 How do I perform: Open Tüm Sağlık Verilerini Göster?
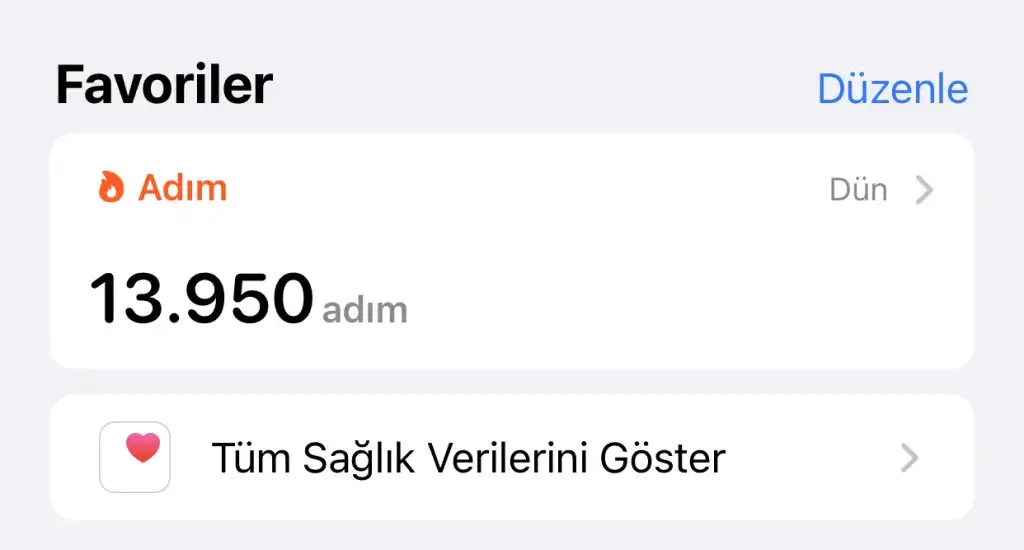[511, 458]
